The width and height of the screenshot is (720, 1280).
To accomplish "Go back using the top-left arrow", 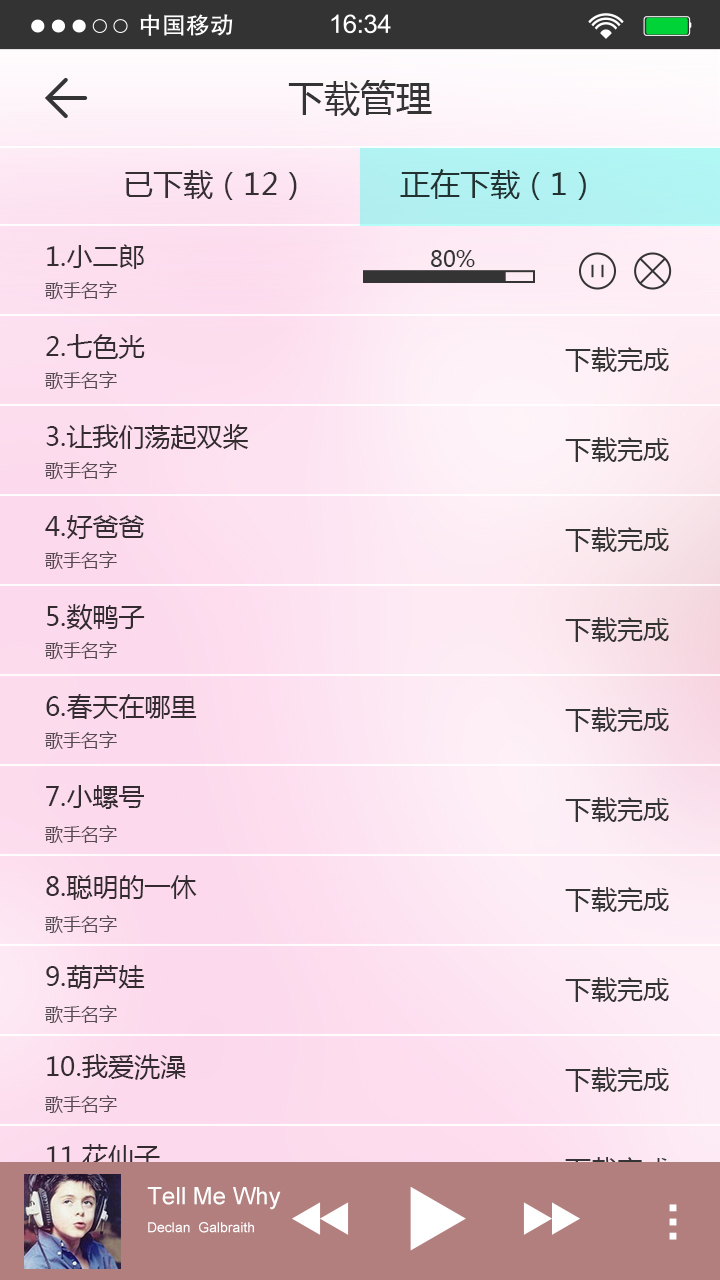I will 66,98.
